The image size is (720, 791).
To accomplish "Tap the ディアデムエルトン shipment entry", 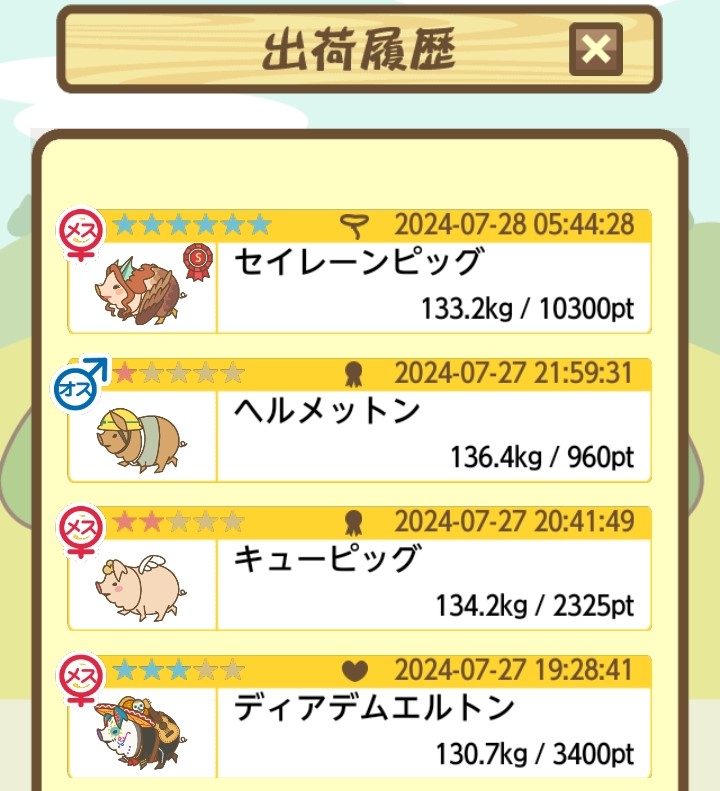I will (x=360, y=716).
